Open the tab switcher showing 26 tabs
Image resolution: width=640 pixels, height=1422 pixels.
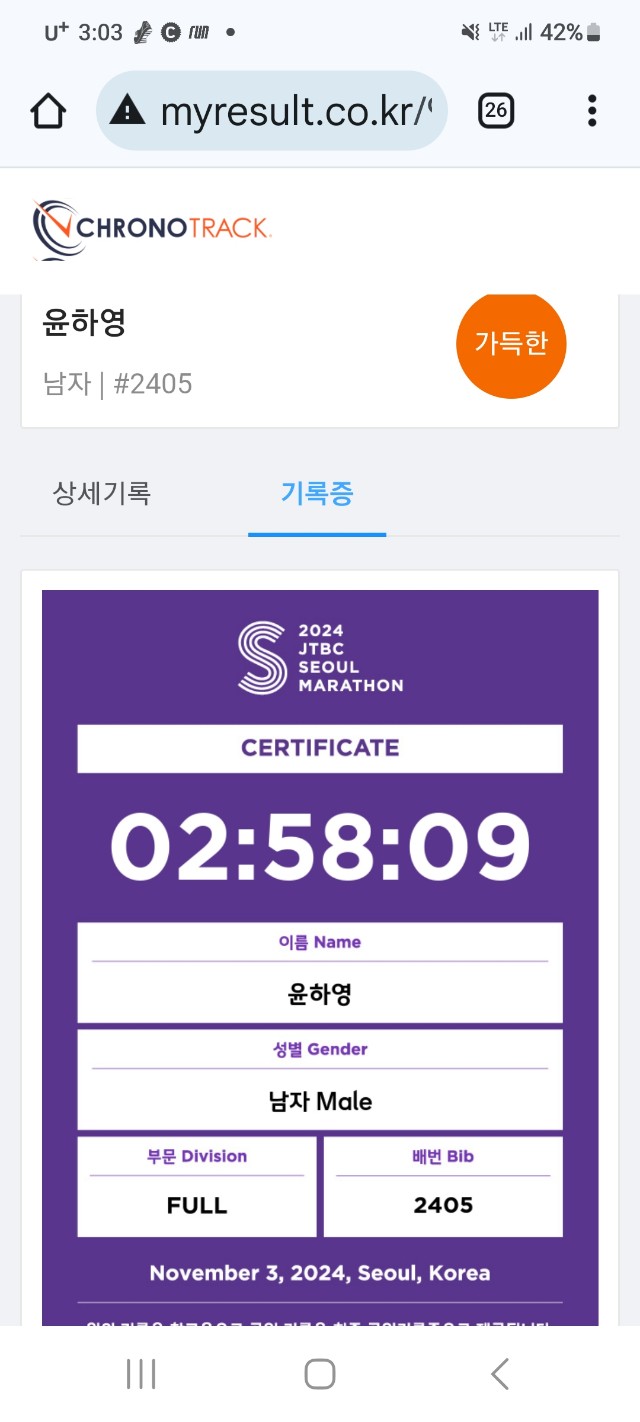coord(496,111)
